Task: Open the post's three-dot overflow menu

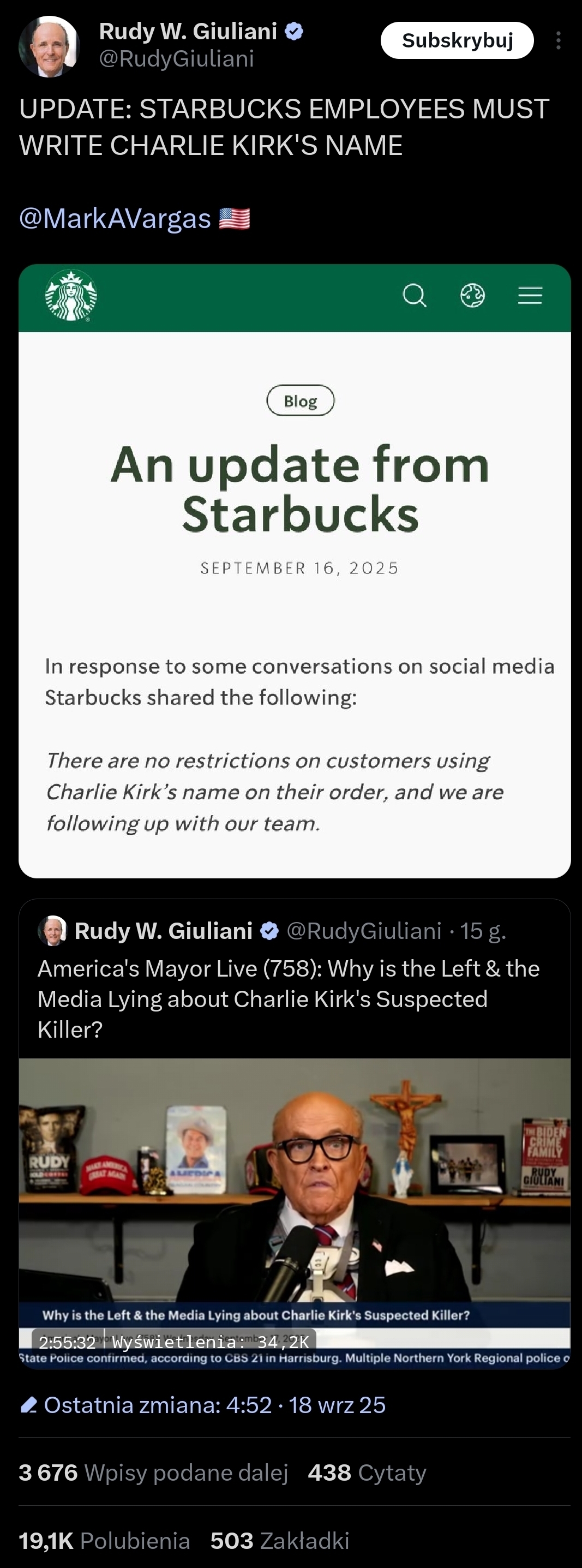Action: (x=558, y=41)
